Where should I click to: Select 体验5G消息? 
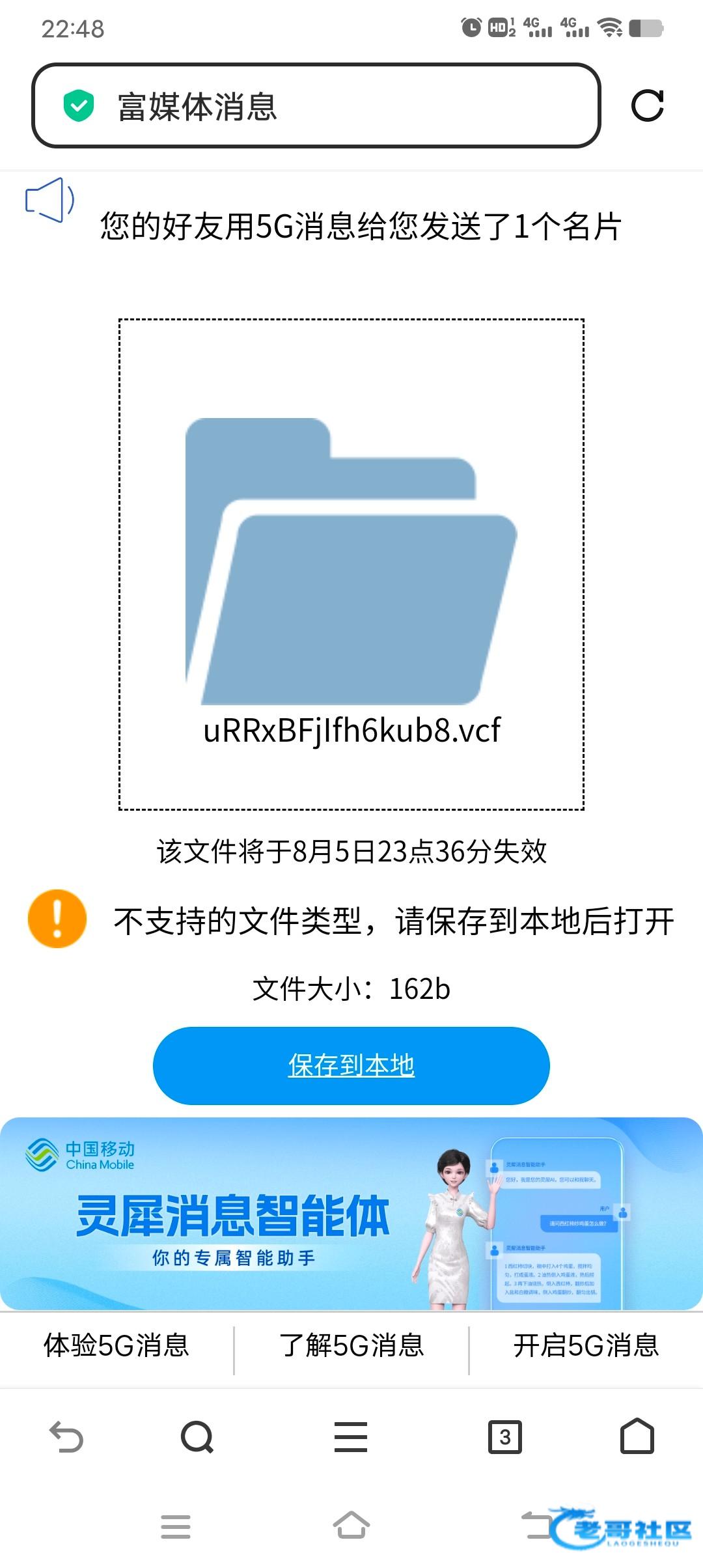pos(117,1345)
